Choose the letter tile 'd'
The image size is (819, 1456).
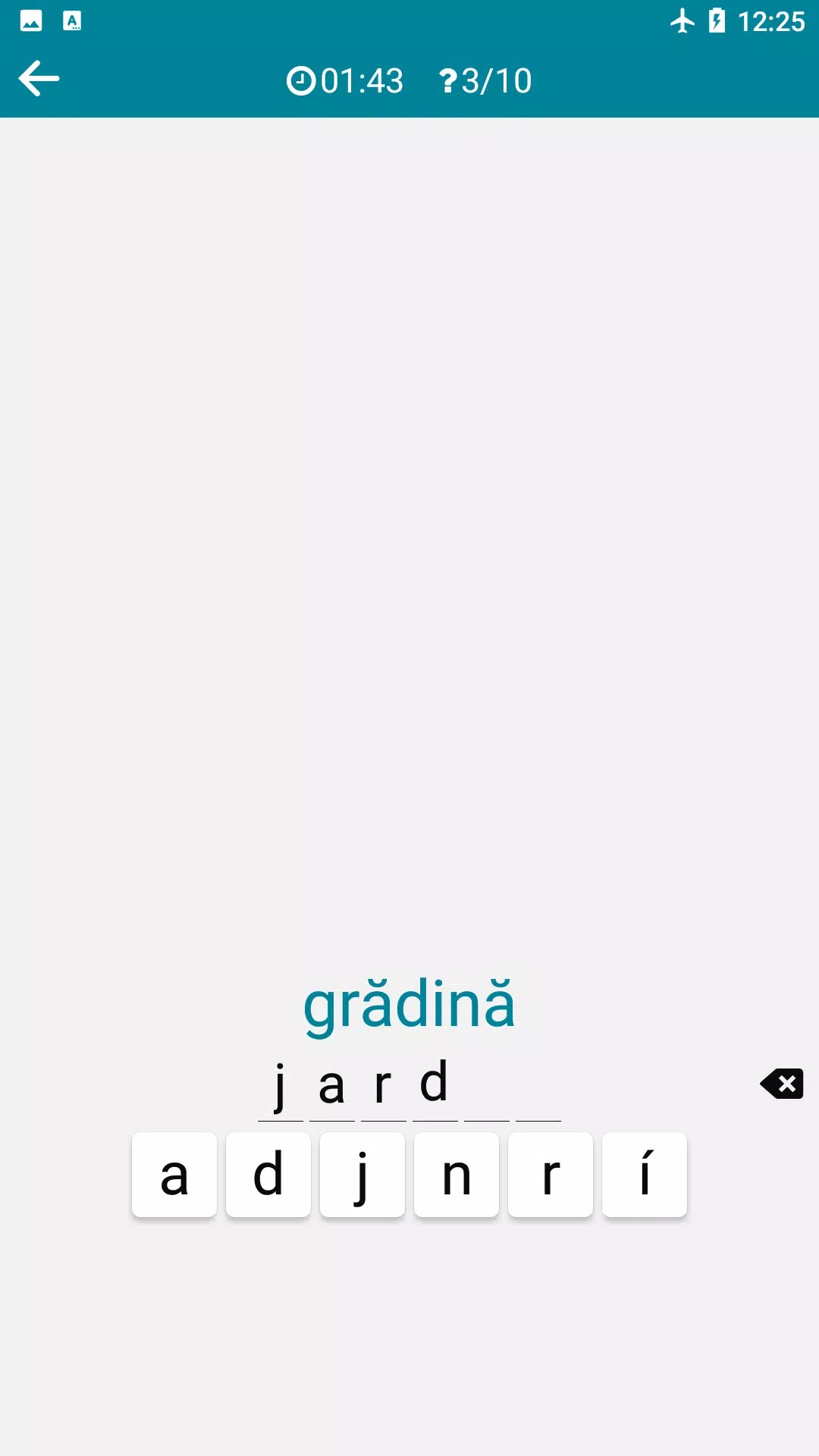click(x=268, y=1175)
